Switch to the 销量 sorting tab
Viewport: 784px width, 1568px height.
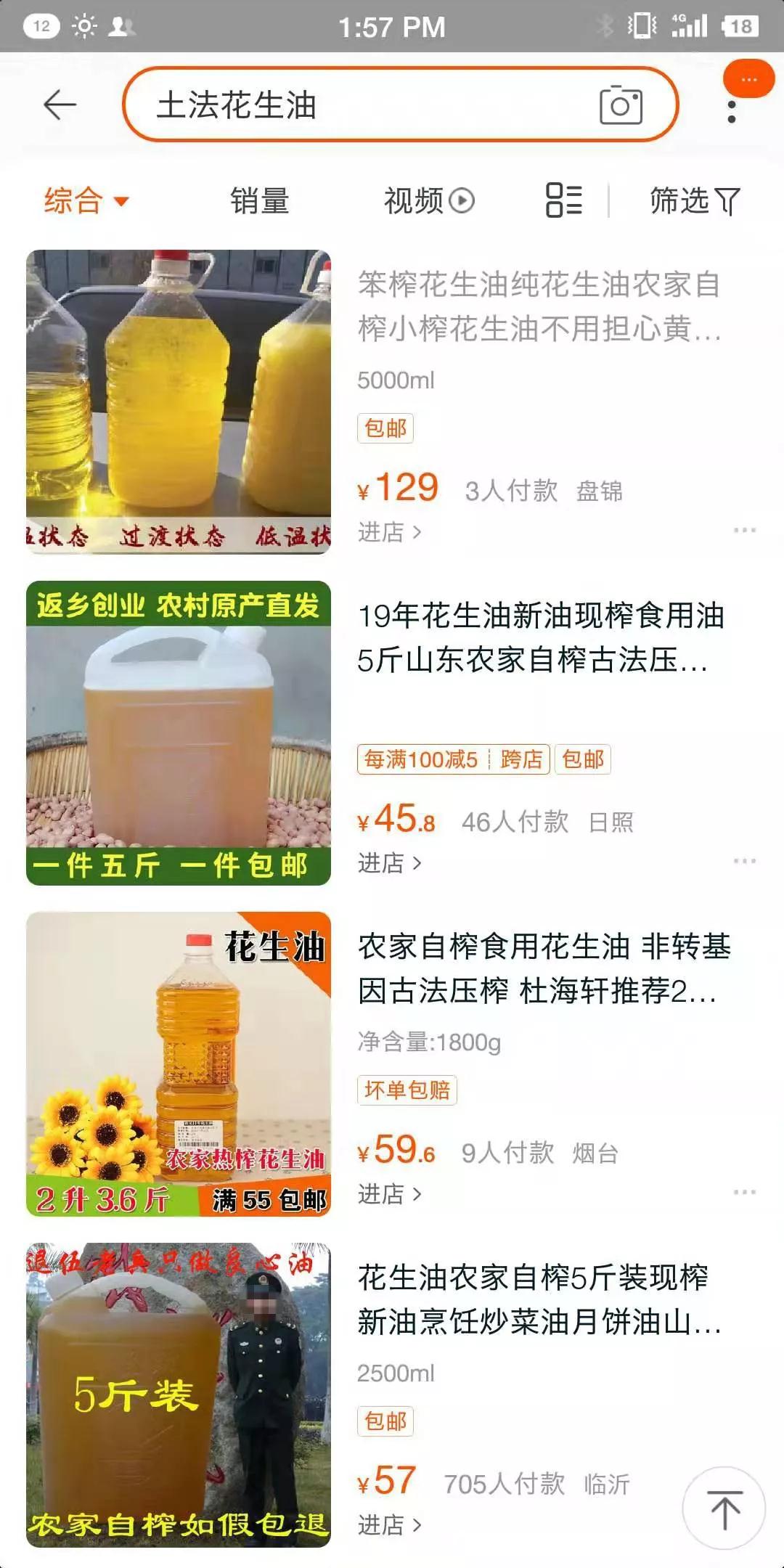pyautogui.click(x=259, y=200)
